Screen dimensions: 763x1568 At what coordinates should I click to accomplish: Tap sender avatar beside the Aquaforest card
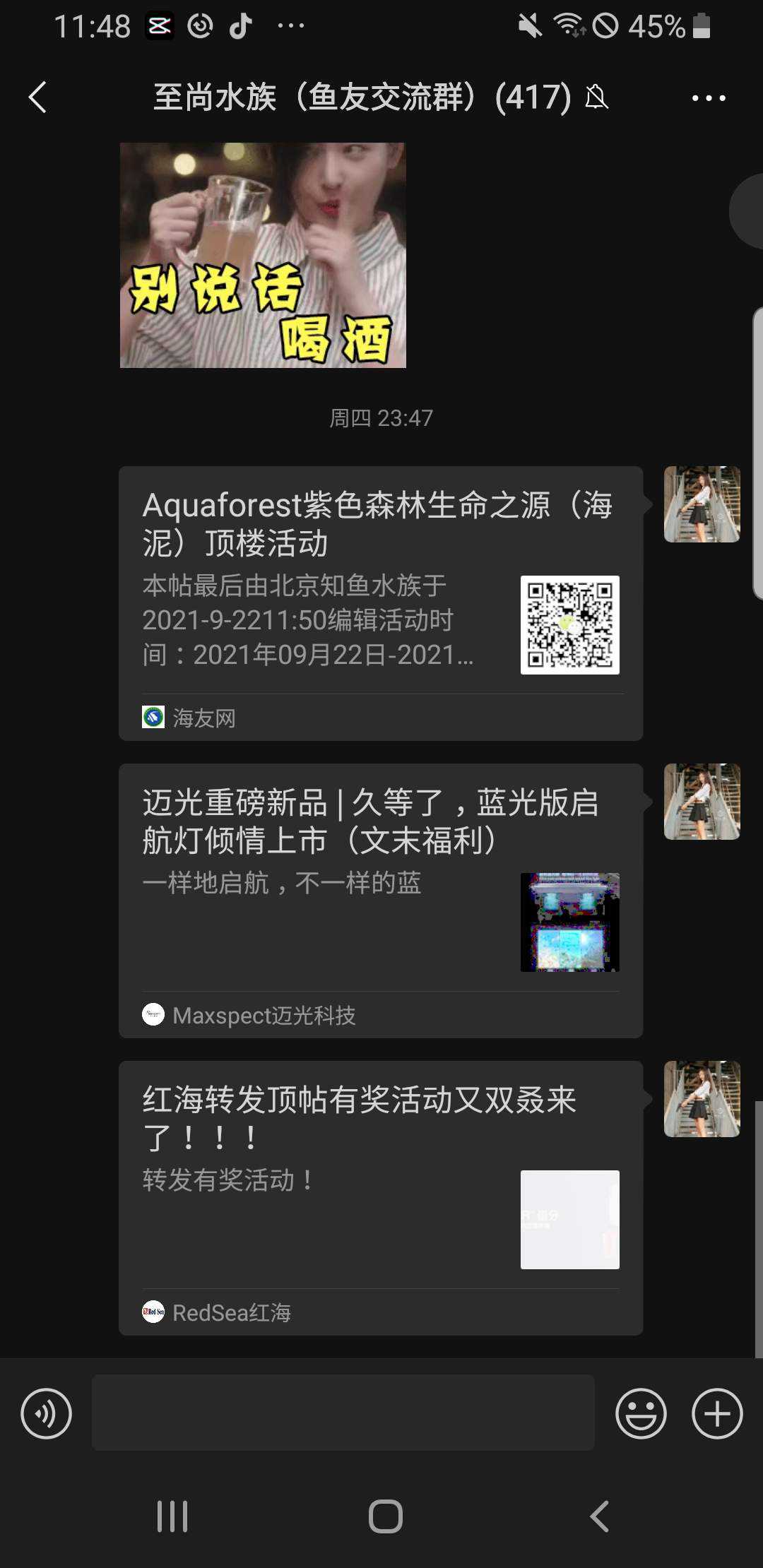702,504
